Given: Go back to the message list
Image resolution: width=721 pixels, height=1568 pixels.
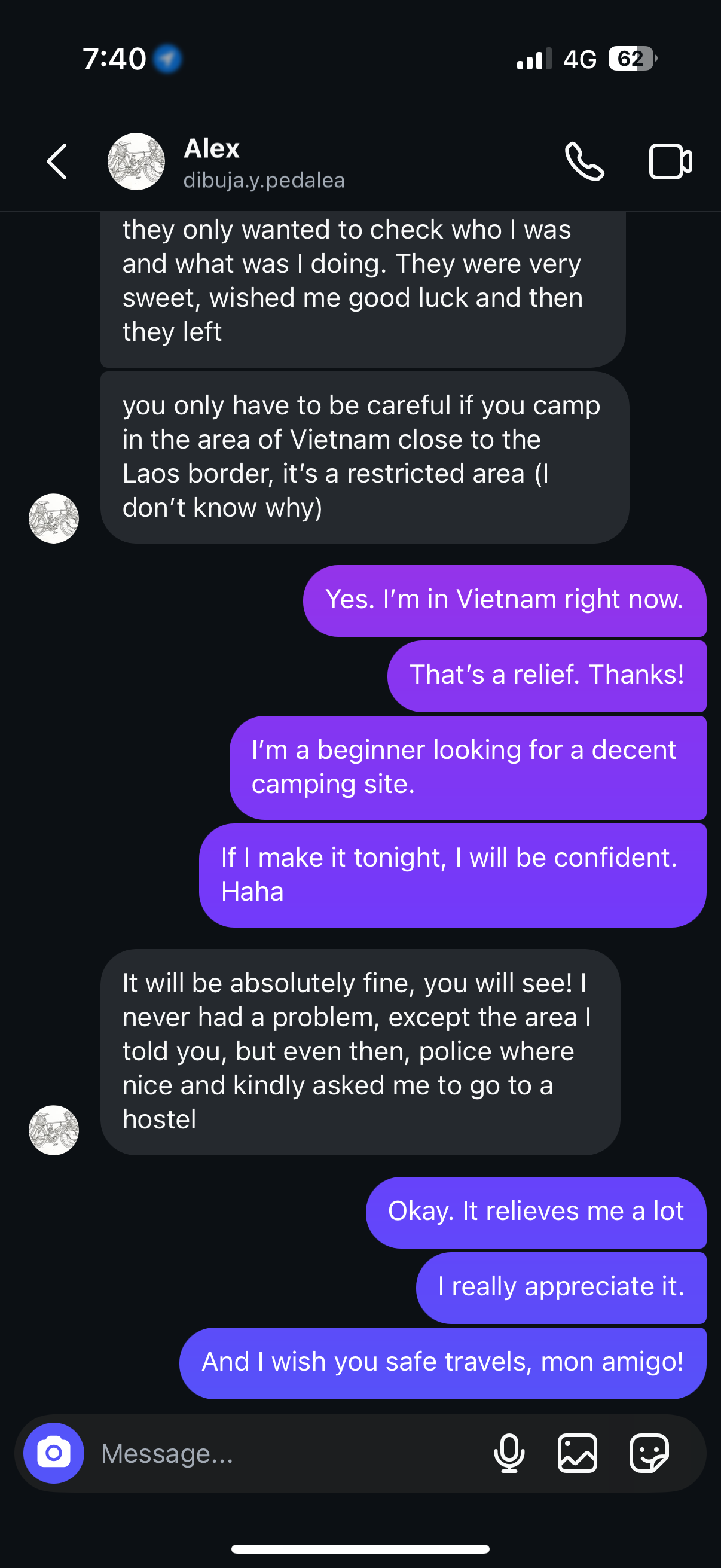Looking at the screenshot, I should tap(57, 162).
